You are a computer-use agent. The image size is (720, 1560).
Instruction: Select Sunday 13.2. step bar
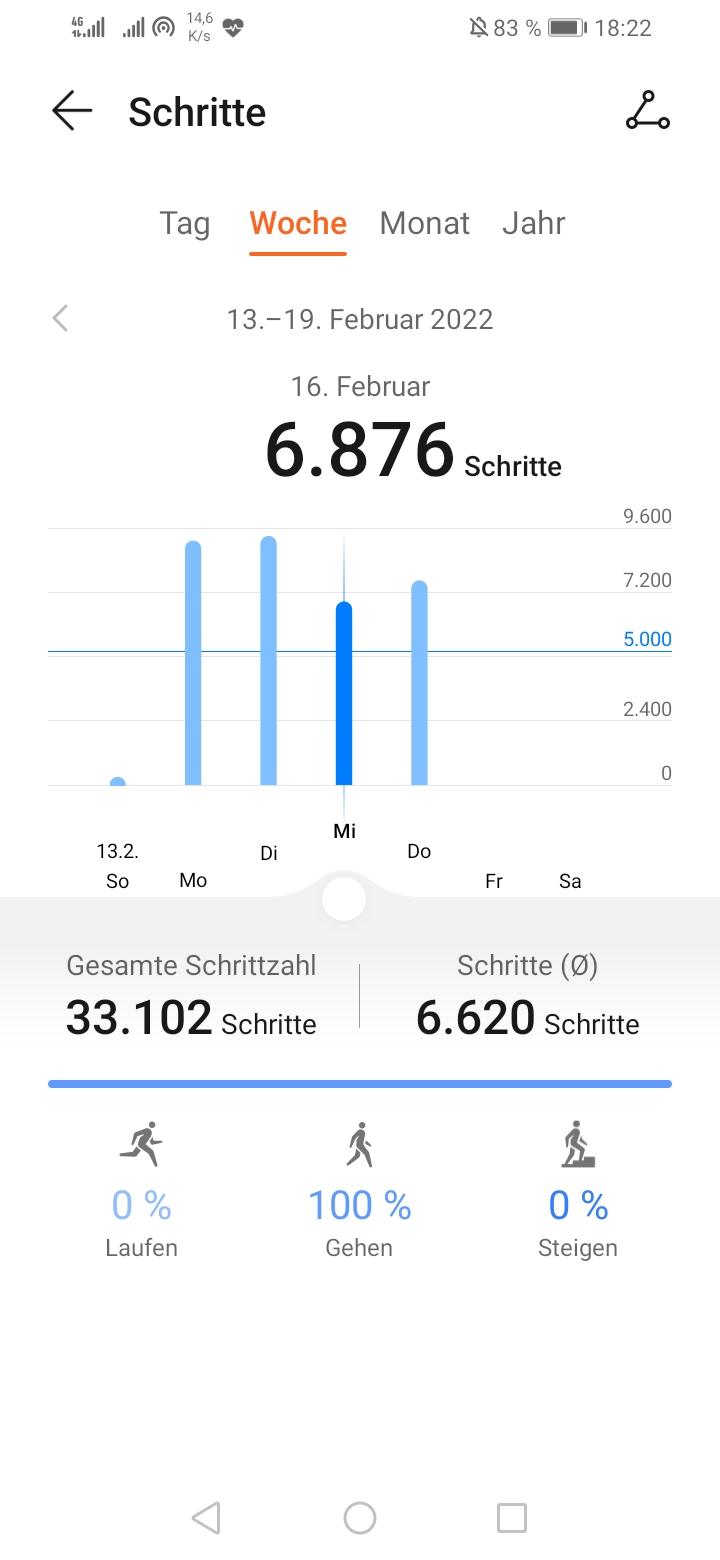pyautogui.click(x=118, y=781)
